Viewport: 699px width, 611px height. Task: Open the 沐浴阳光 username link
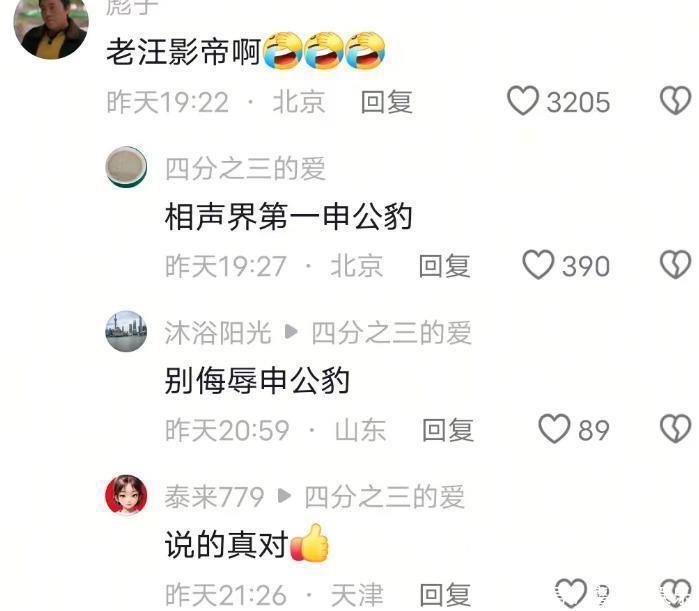(218, 332)
